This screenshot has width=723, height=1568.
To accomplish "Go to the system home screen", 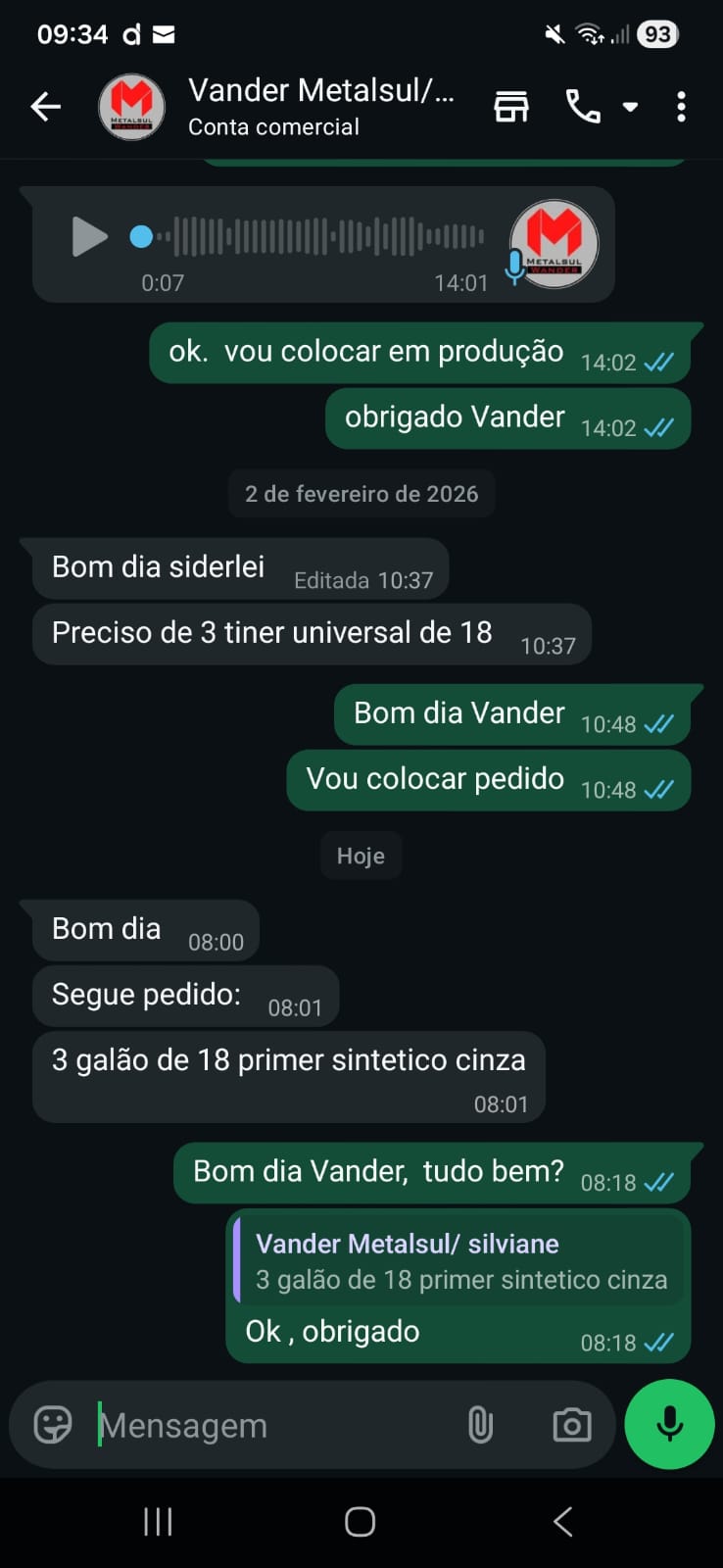I will (x=361, y=1521).
